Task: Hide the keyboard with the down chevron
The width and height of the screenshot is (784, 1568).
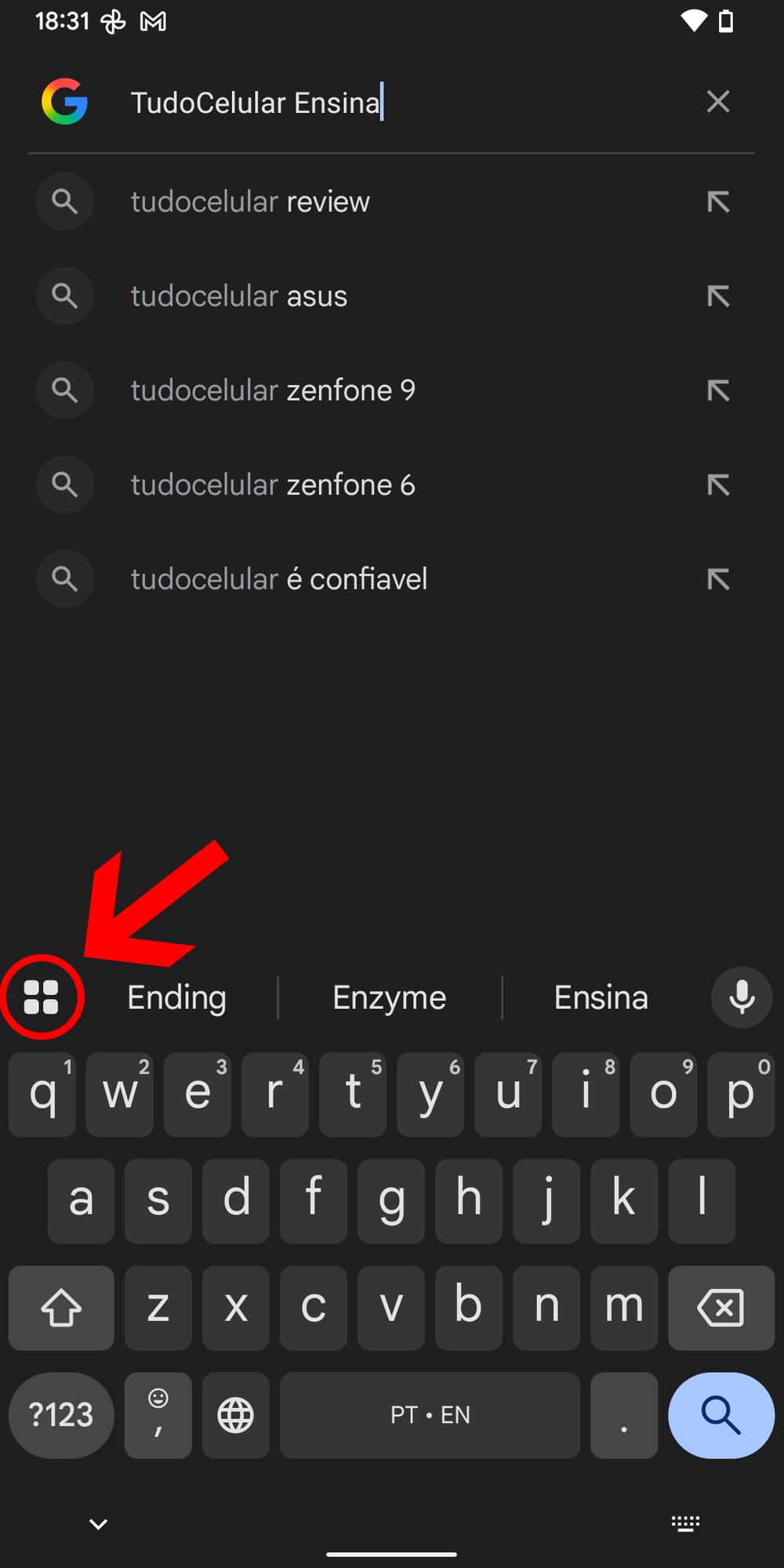Action: click(x=98, y=1524)
